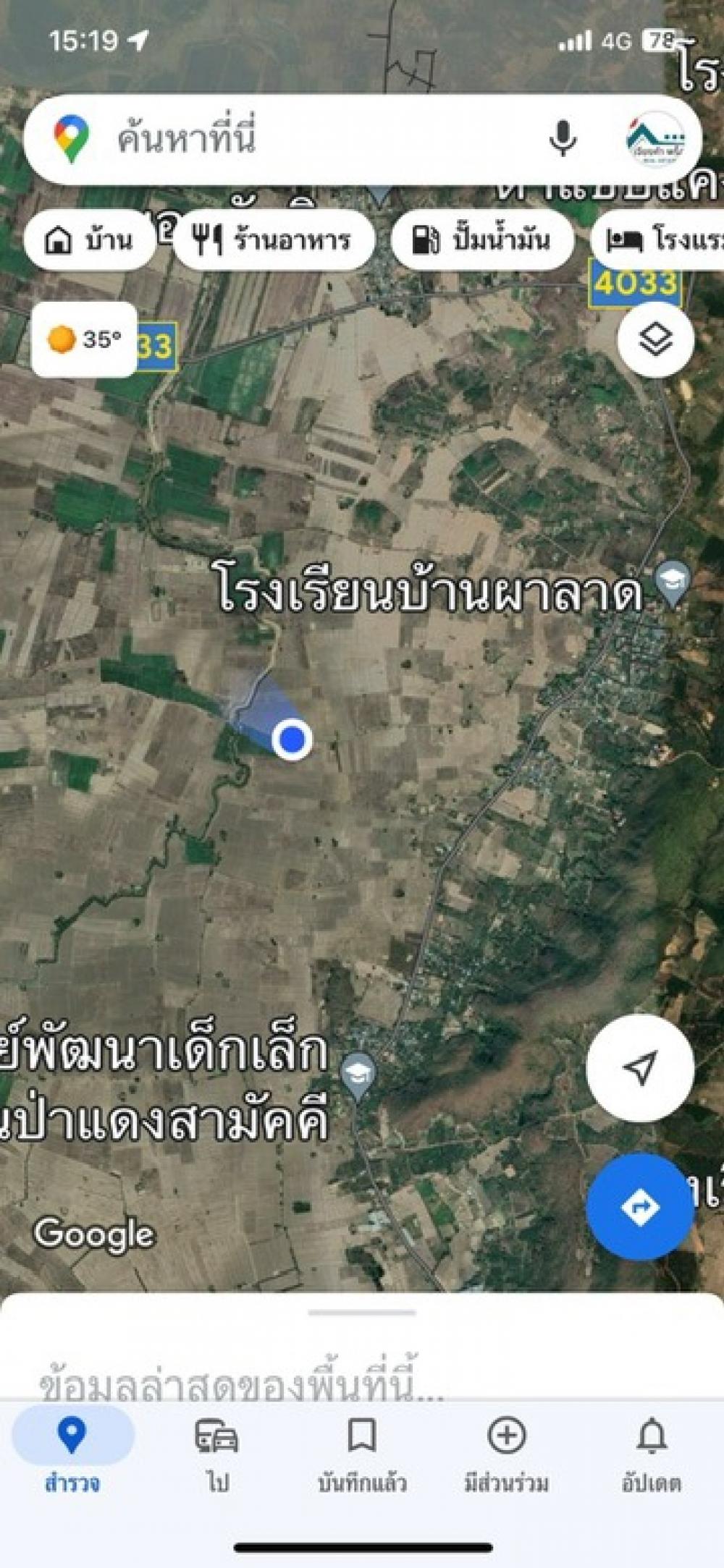Switch to the สำรวจ tab
This screenshot has height=1568, width=724.
(72, 1454)
